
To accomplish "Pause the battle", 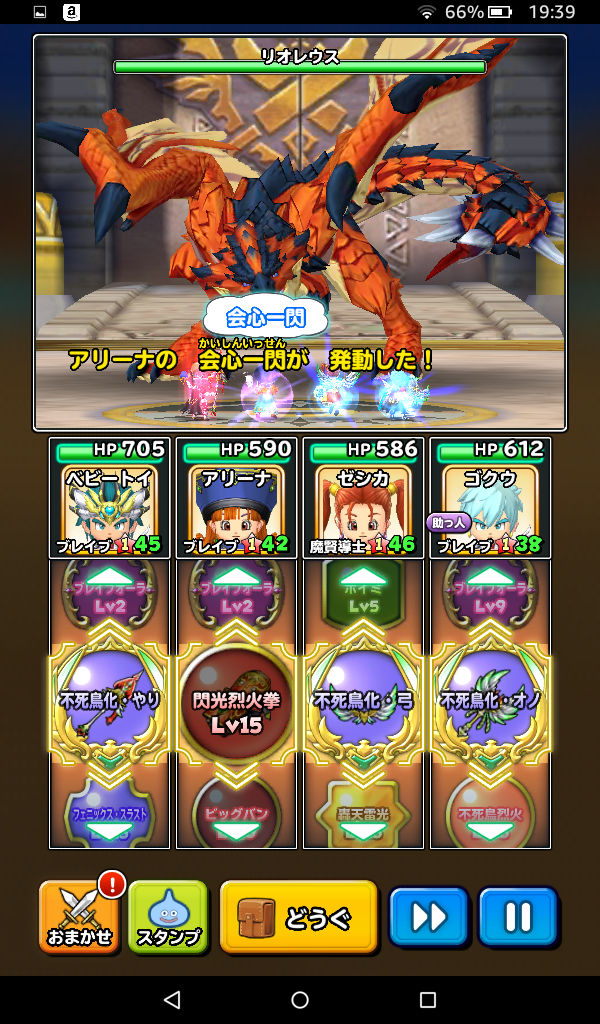I will point(517,916).
